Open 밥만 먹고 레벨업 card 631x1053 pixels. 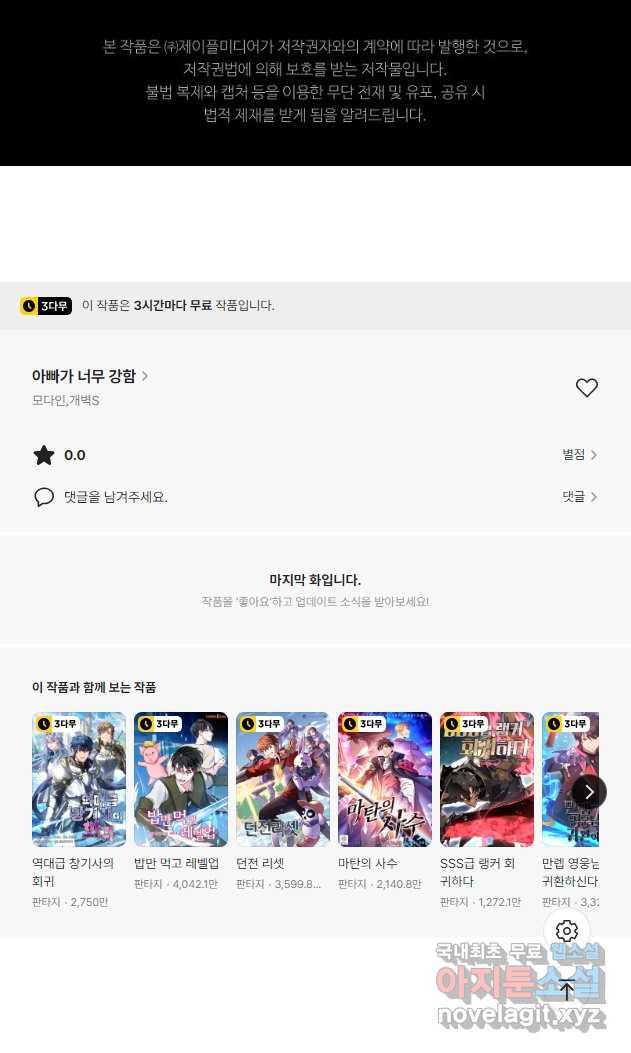(x=181, y=779)
